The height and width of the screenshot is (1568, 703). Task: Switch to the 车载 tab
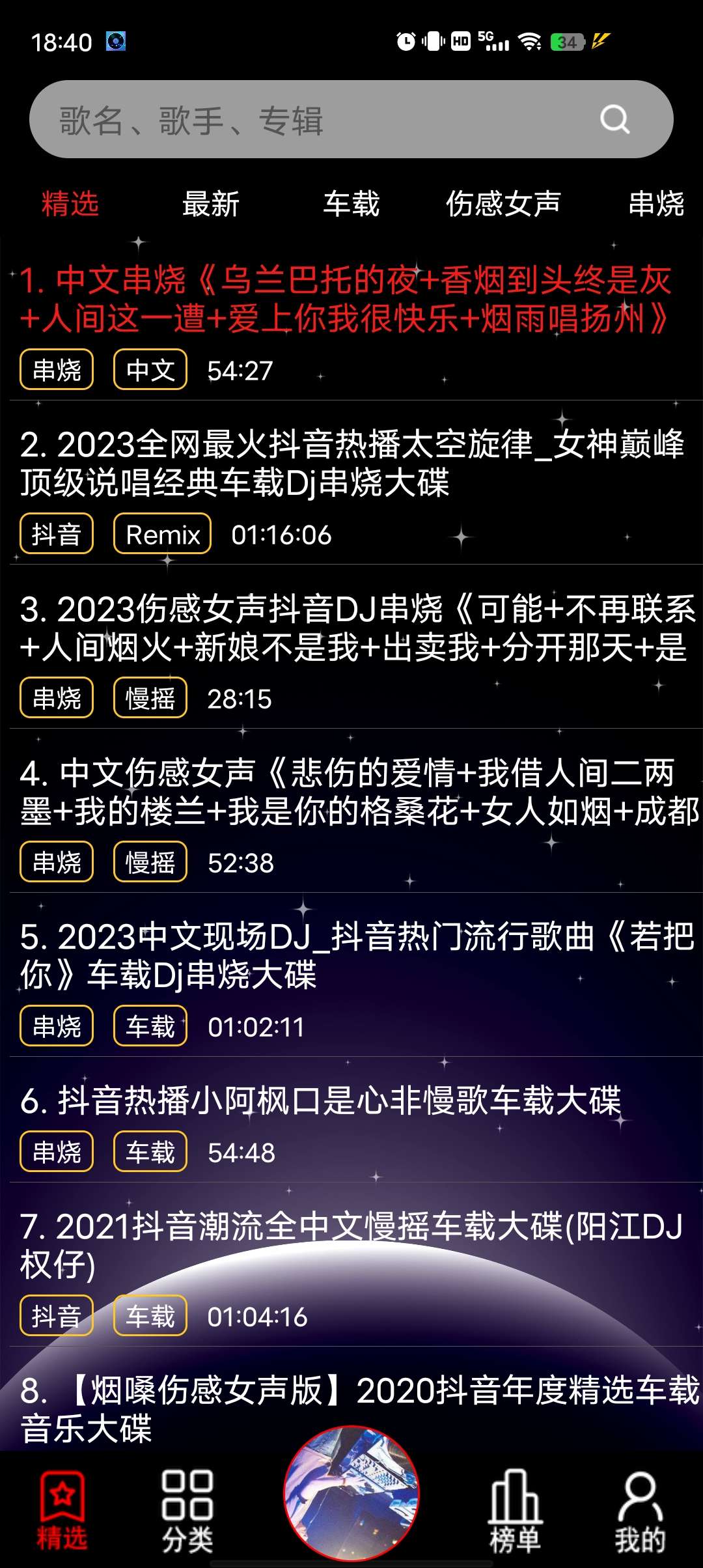click(x=351, y=204)
